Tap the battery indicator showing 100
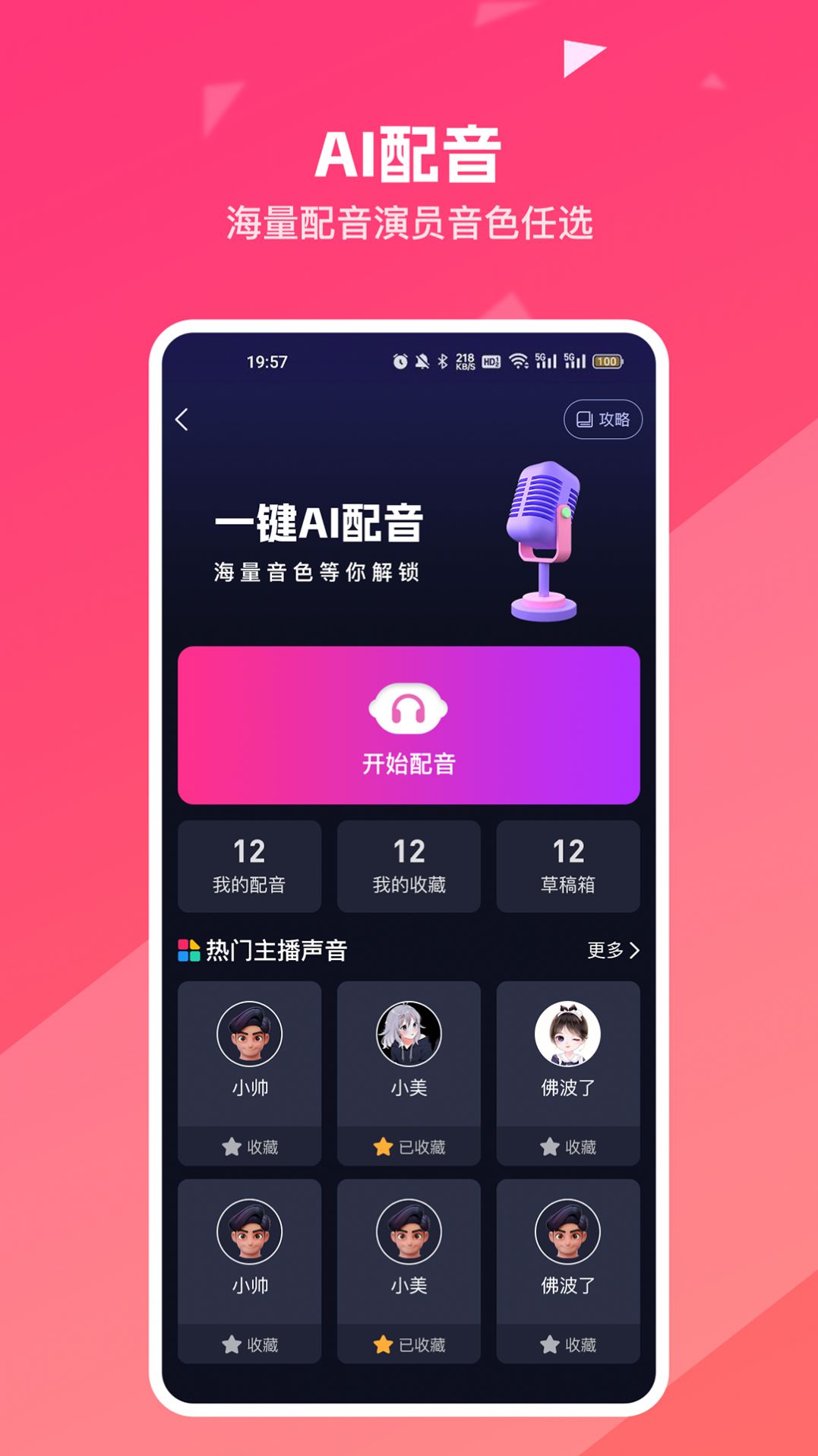 (x=608, y=362)
